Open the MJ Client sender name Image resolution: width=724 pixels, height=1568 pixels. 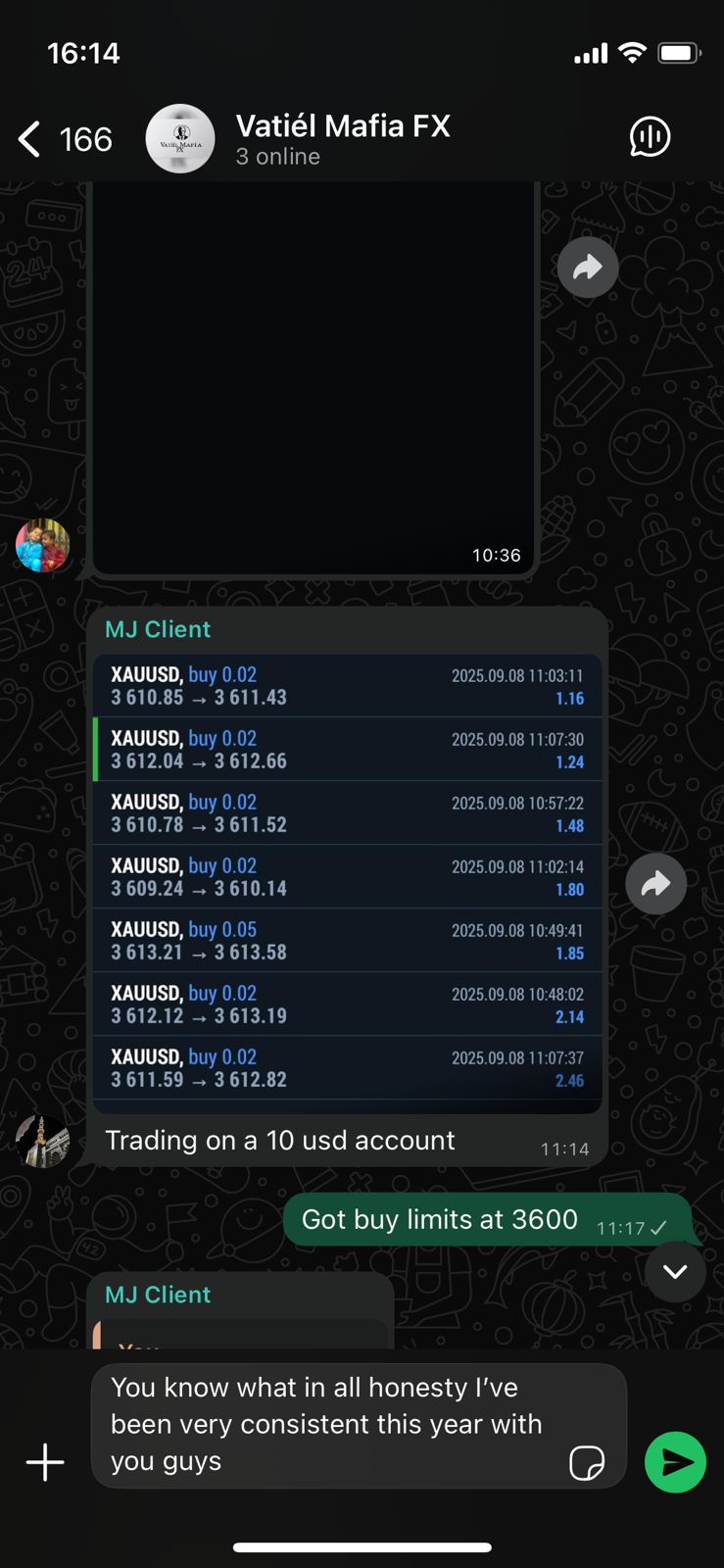click(x=158, y=629)
